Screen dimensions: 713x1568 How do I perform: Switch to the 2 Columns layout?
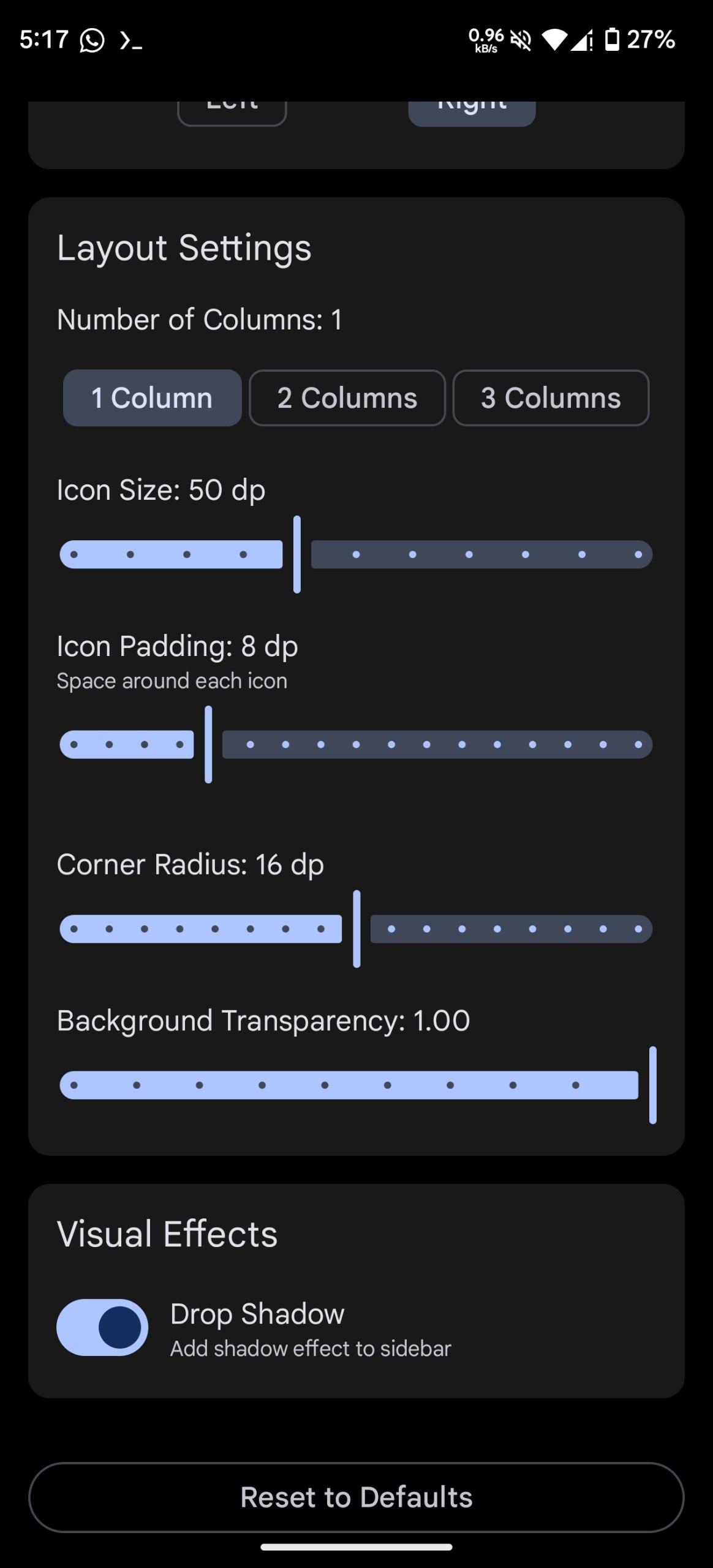[347, 398]
